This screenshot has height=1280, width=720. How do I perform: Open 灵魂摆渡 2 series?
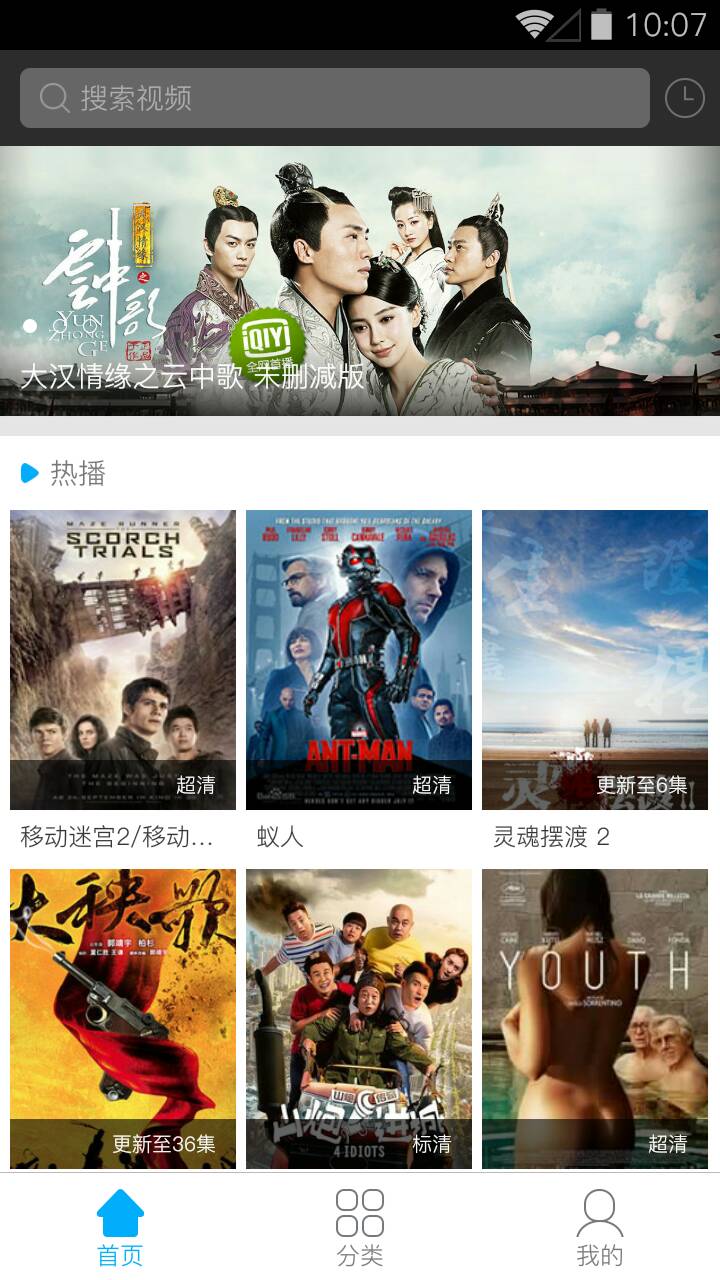[554, 838]
